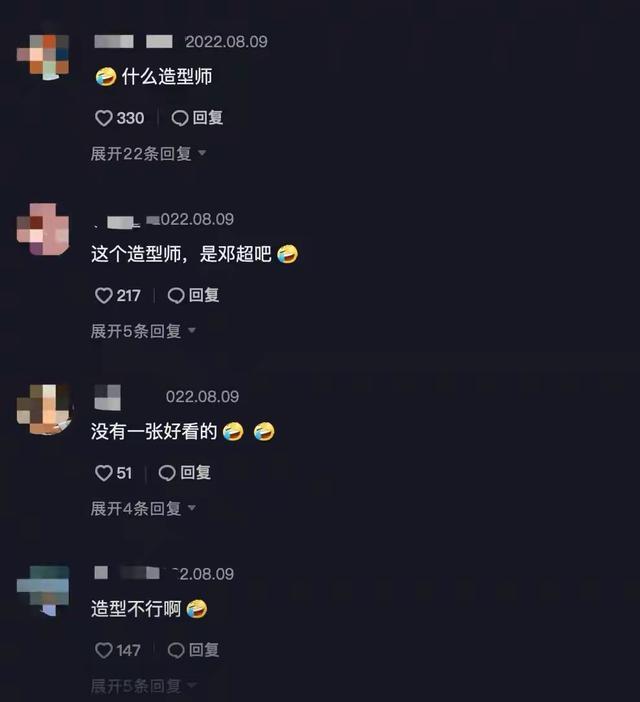
Task: Reply to the comment "这个造型师,是邓超吧"
Action: [193, 296]
